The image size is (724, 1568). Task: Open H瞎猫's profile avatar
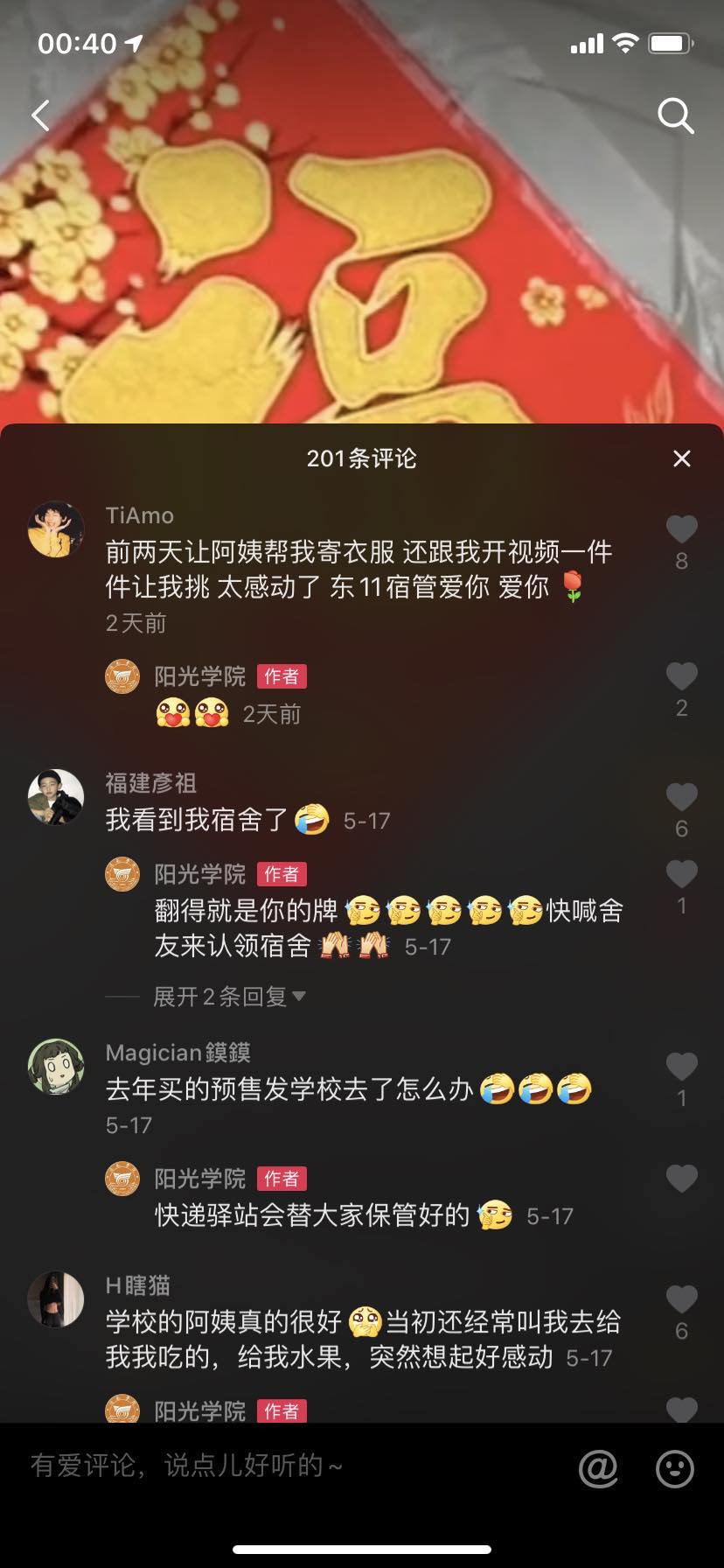pyautogui.click(x=56, y=1299)
